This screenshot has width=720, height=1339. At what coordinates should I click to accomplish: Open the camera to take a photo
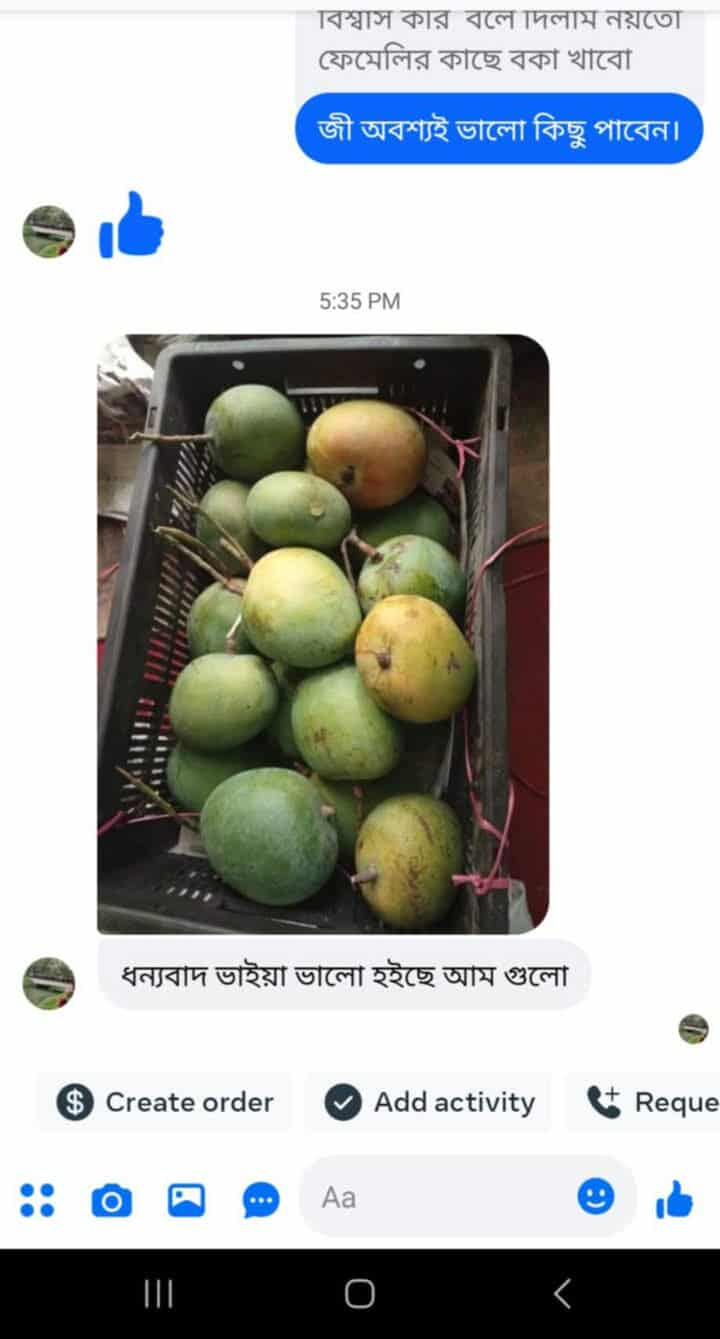(x=111, y=1199)
